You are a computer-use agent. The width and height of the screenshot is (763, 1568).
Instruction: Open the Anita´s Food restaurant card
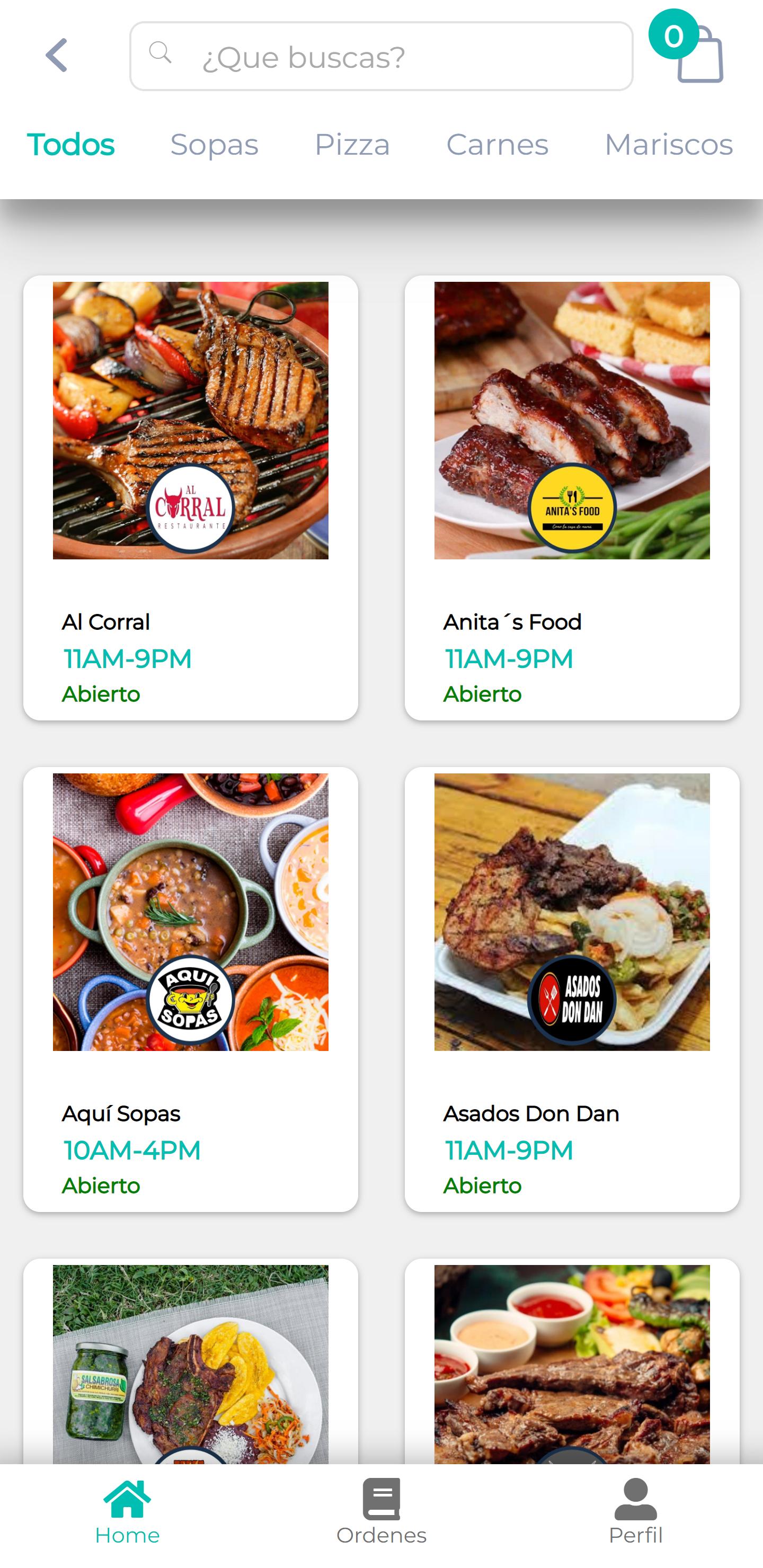click(572, 497)
